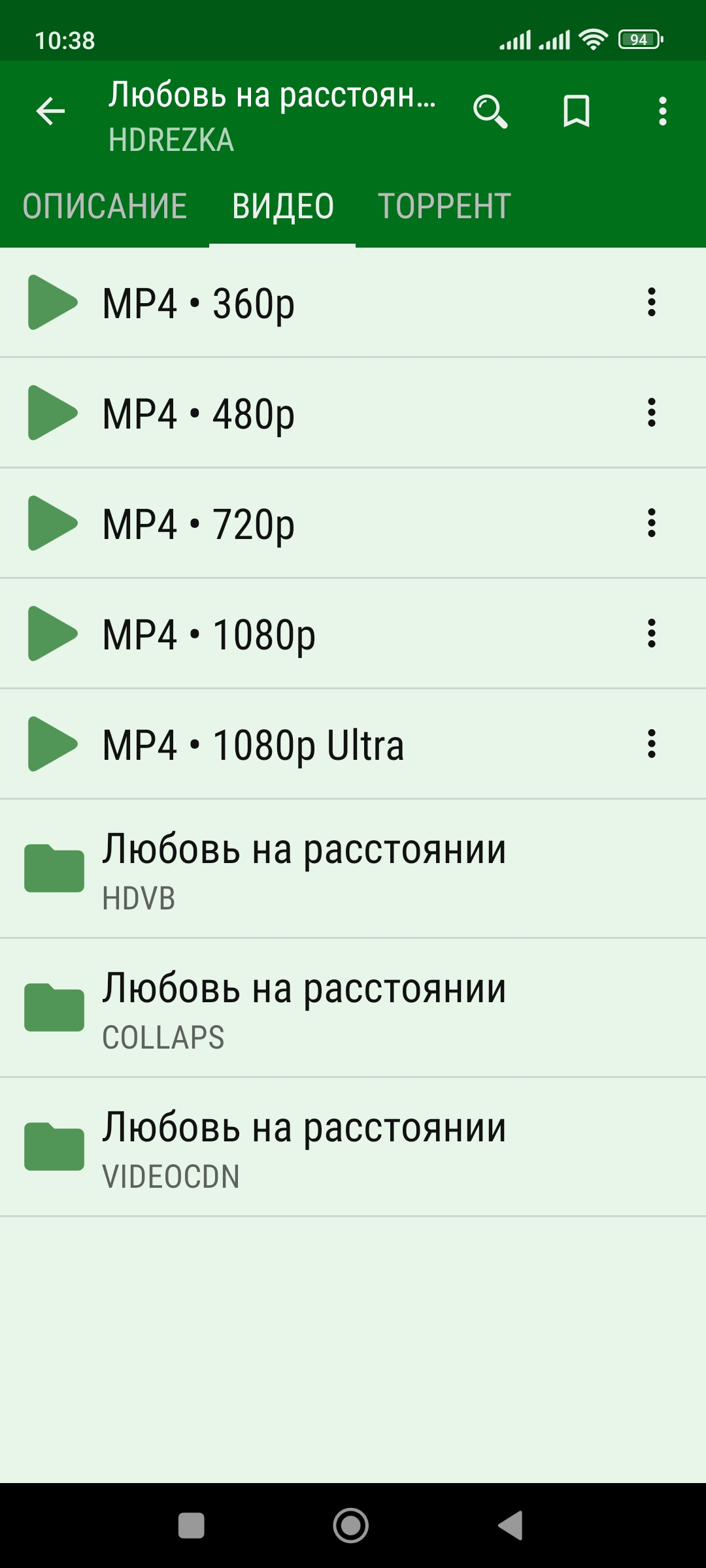Bookmark this movie

[577, 111]
